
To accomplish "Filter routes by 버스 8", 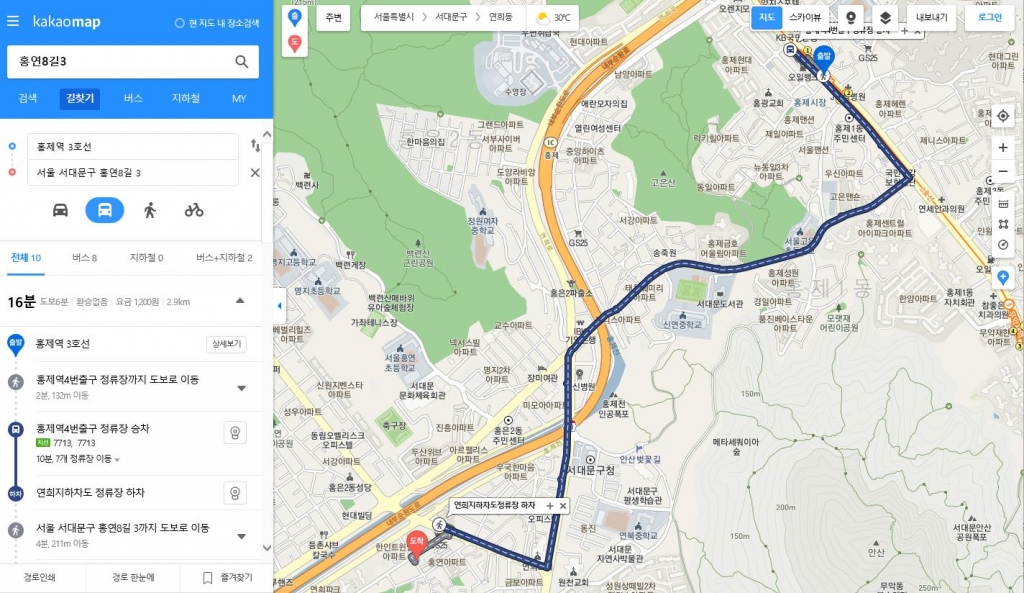I will tap(84, 258).
